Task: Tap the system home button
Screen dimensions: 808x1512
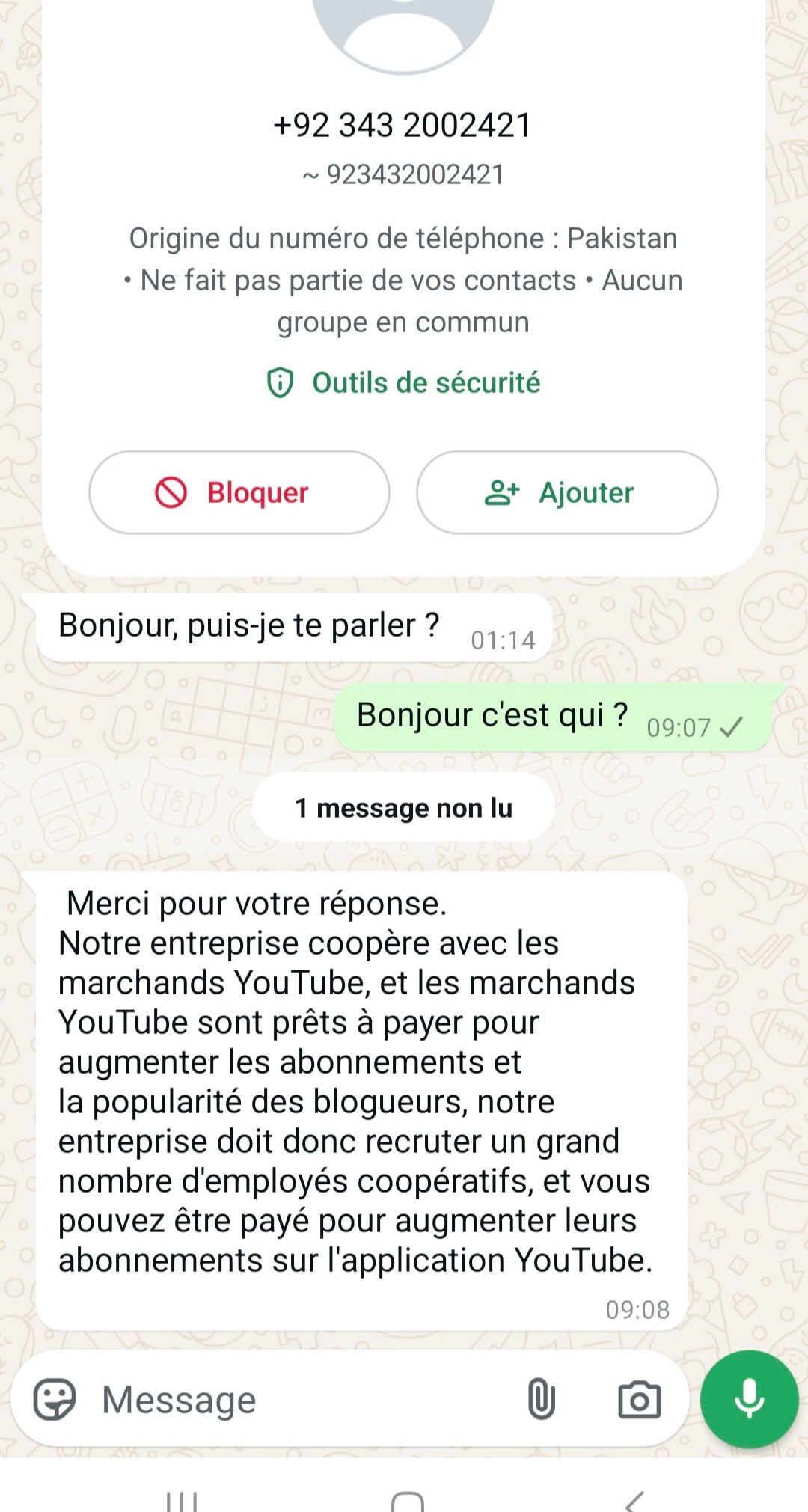Action: pos(408,1500)
